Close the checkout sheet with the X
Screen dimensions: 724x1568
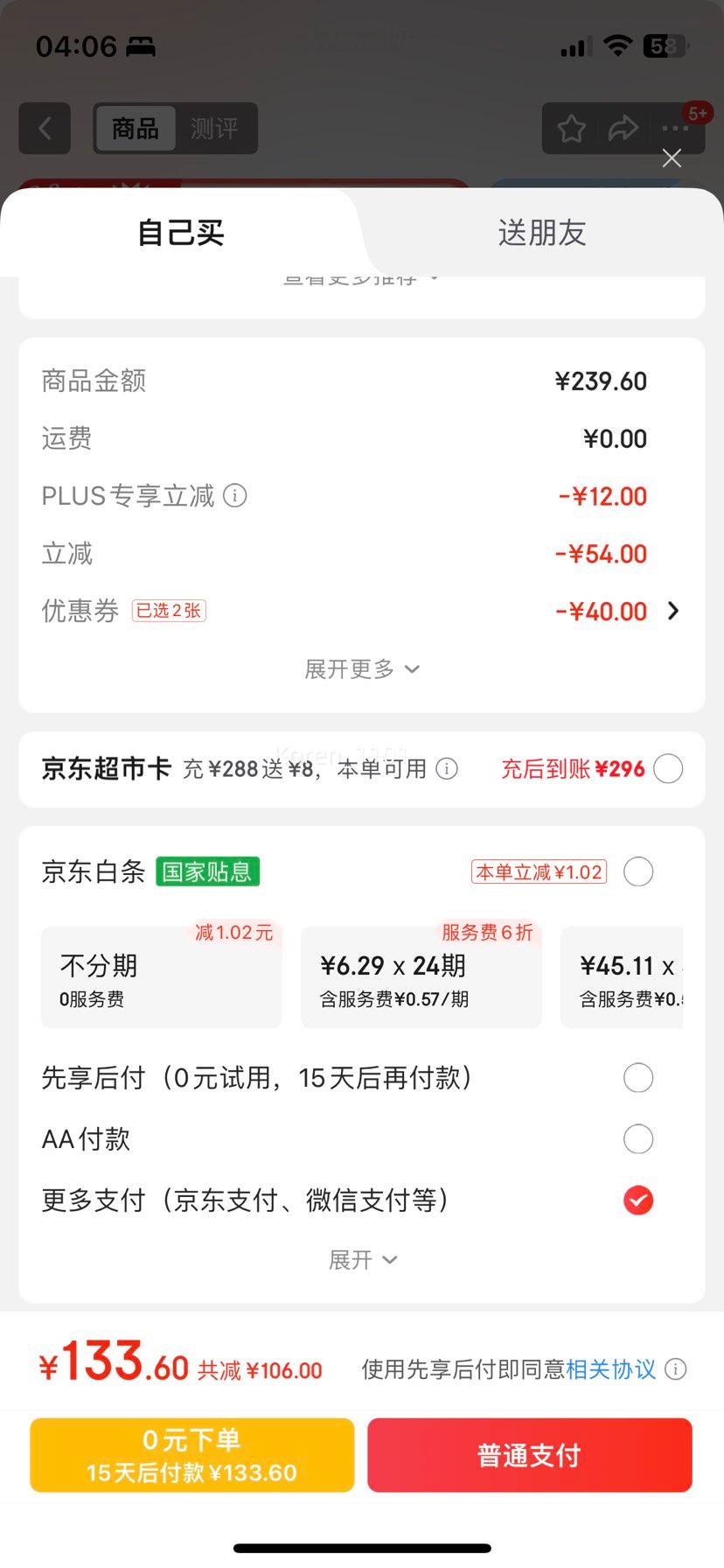[672, 158]
